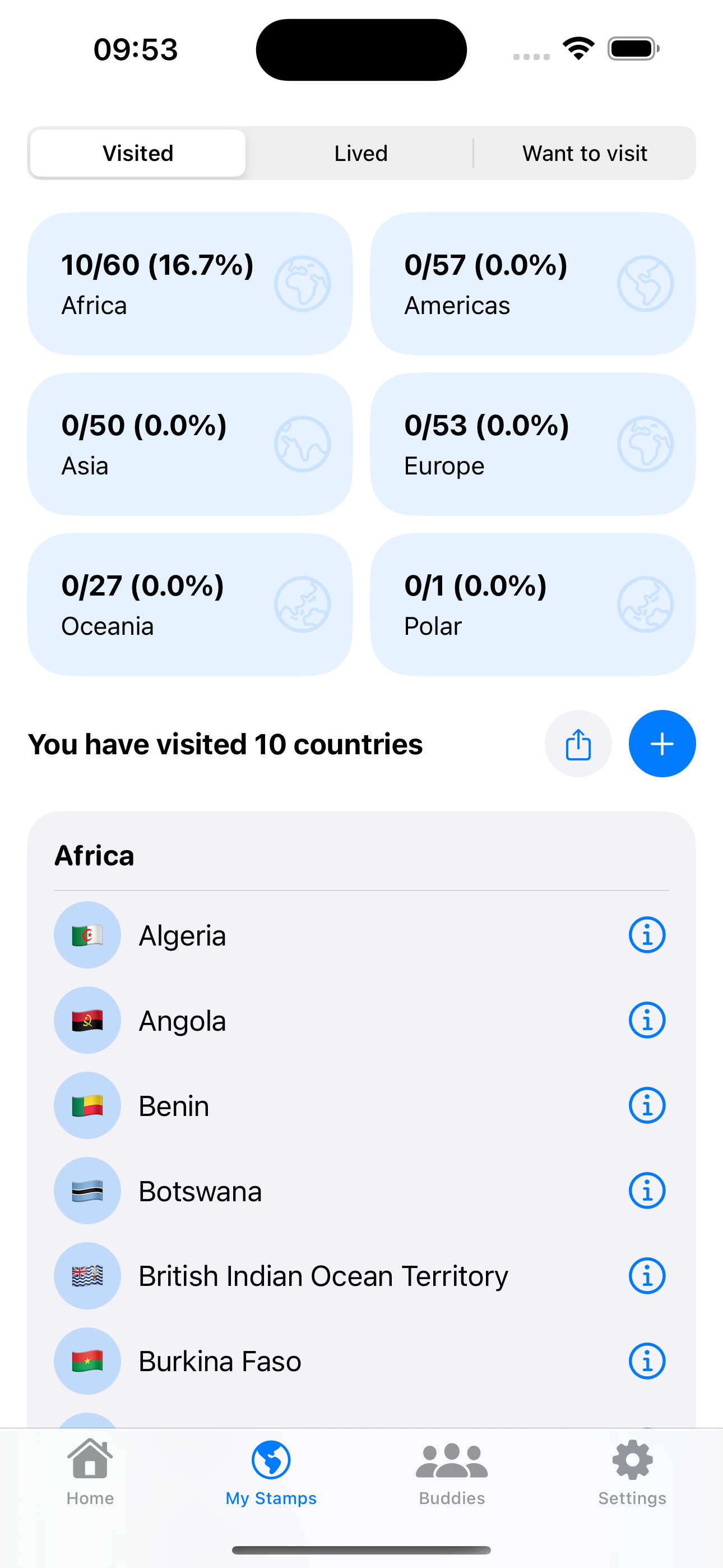The width and height of the screenshot is (723, 1568).
Task: Open the share icon next to visited countries
Action: point(577,743)
